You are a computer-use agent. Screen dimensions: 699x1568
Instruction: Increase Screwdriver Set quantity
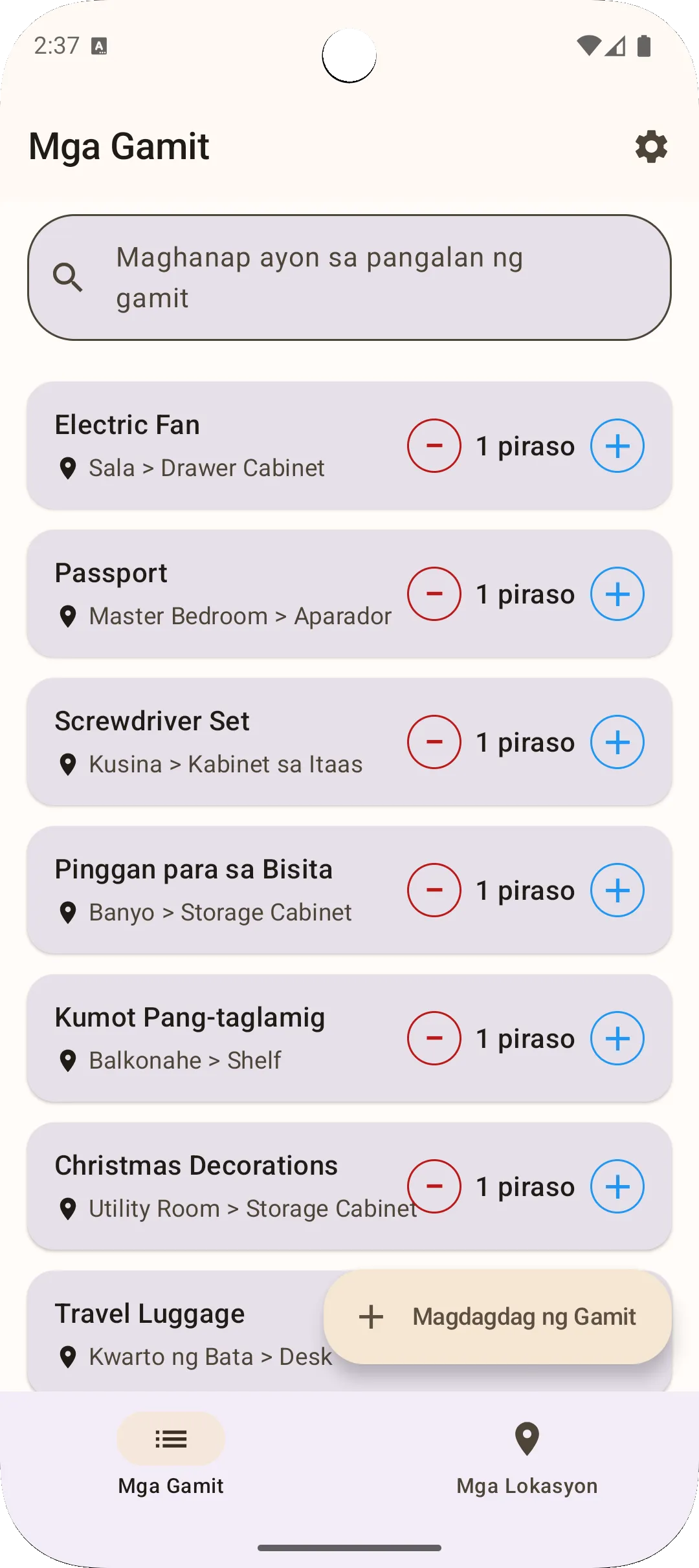pos(617,742)
